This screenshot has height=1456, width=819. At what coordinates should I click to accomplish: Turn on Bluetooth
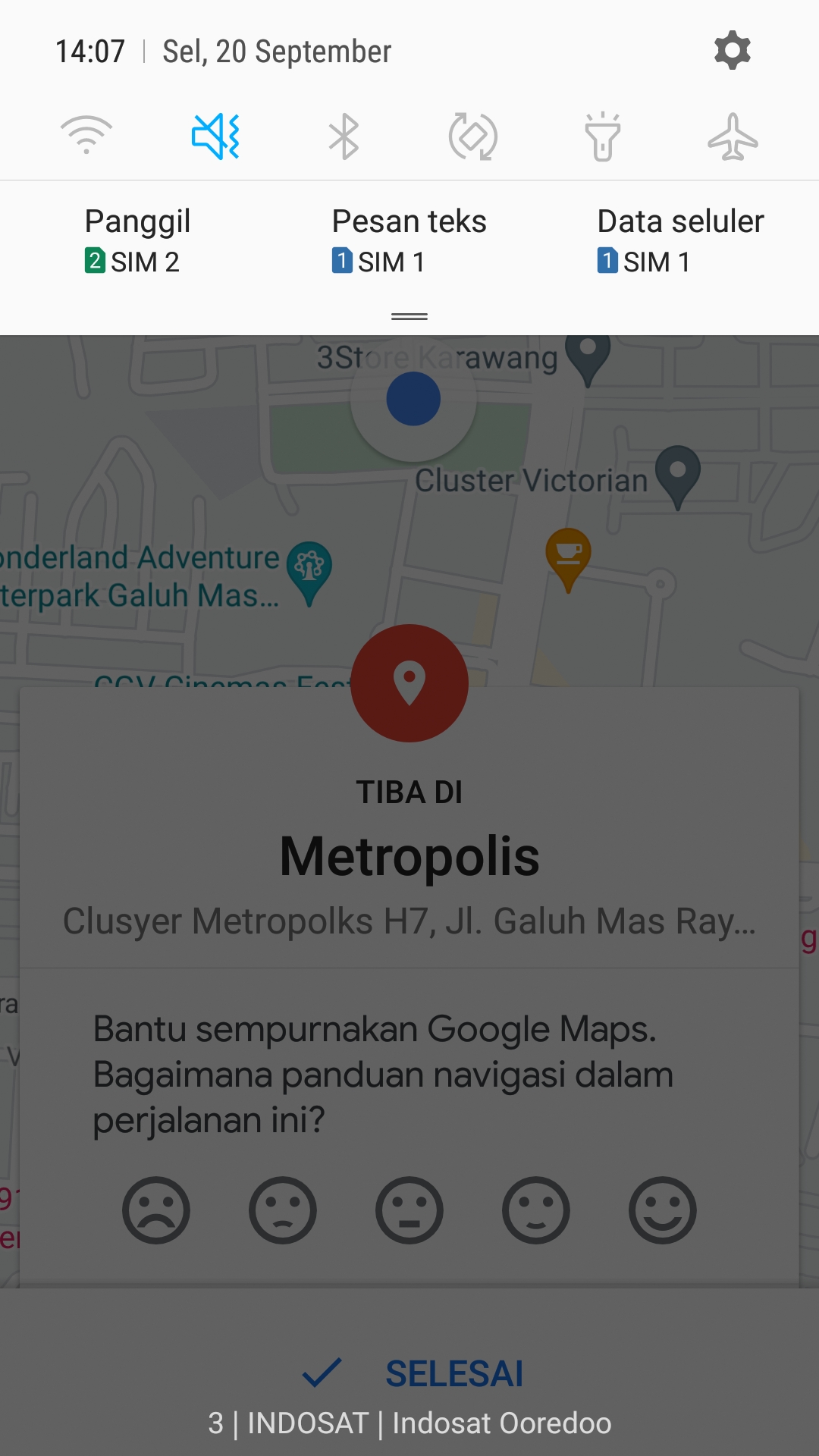tap(344, 136)
